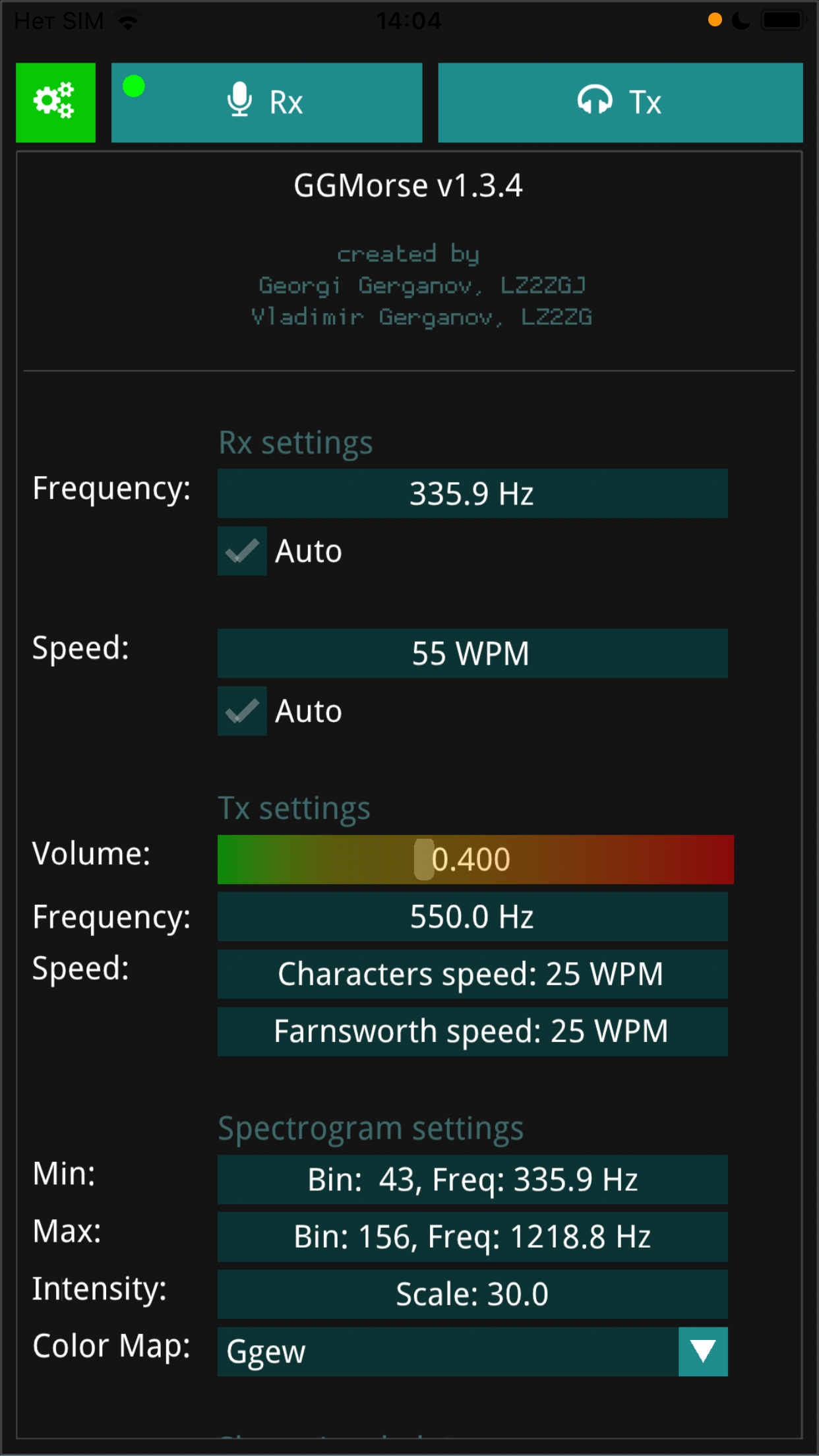Switch to the Rx tab
This screenshot has height=1456, width=819.
[266, 102]
